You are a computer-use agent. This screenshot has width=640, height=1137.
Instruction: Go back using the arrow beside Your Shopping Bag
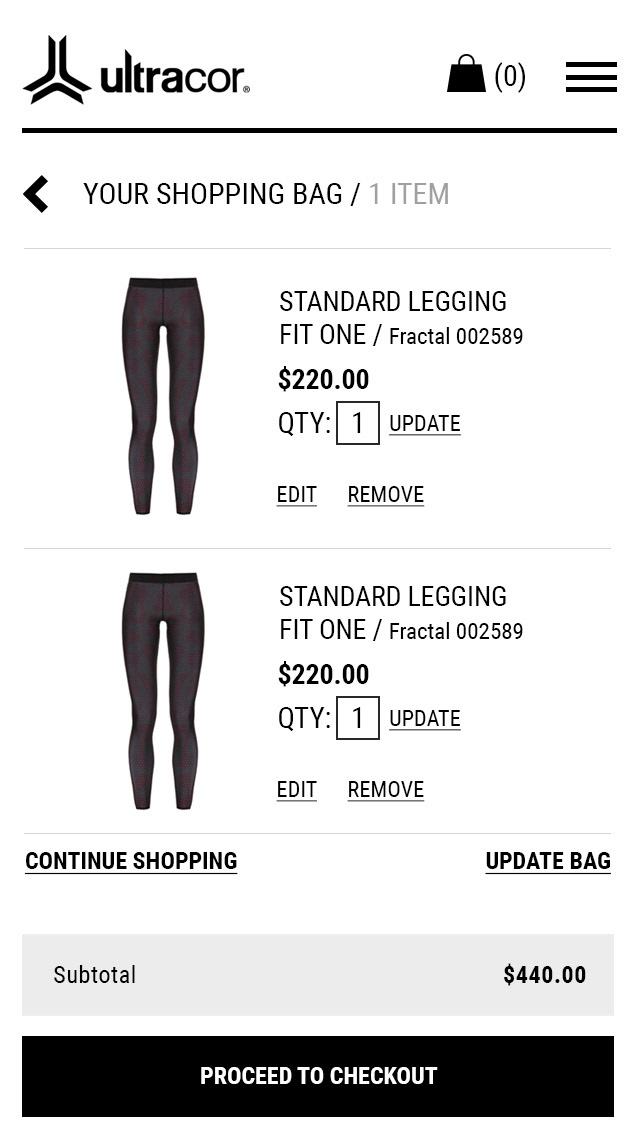pyautogui.click(x=36, y=194)
